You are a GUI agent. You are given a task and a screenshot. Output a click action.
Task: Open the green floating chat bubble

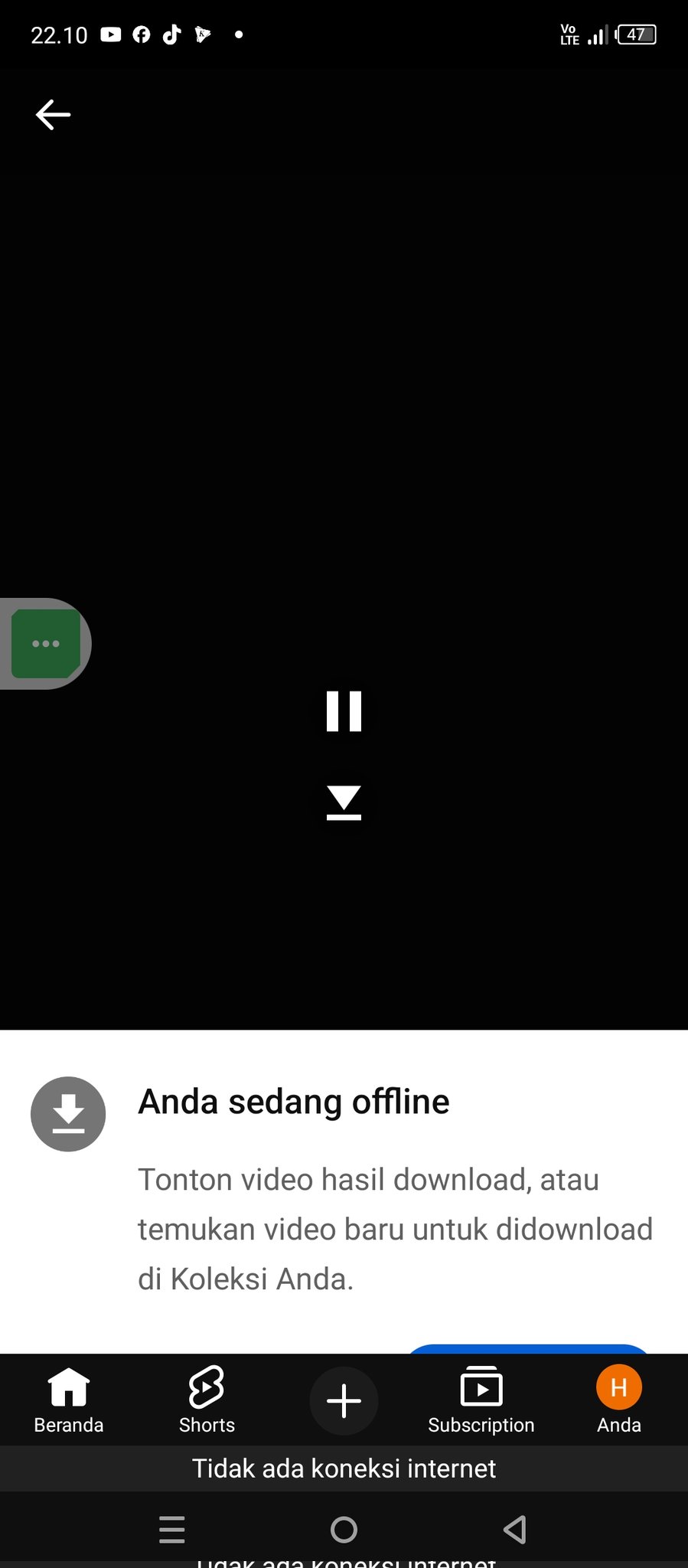tap(46, 643)
